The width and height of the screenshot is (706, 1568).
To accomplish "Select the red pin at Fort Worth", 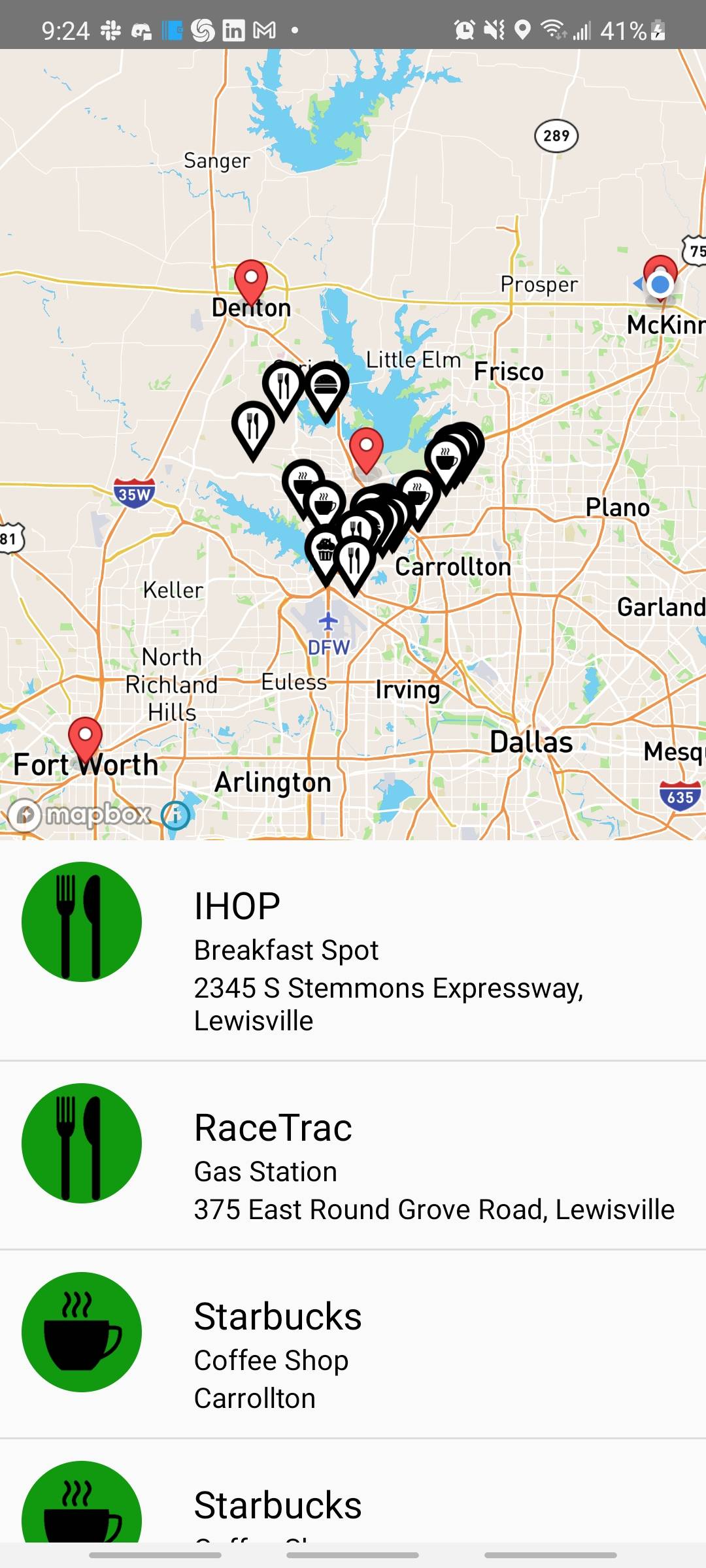I will (85, 738).
